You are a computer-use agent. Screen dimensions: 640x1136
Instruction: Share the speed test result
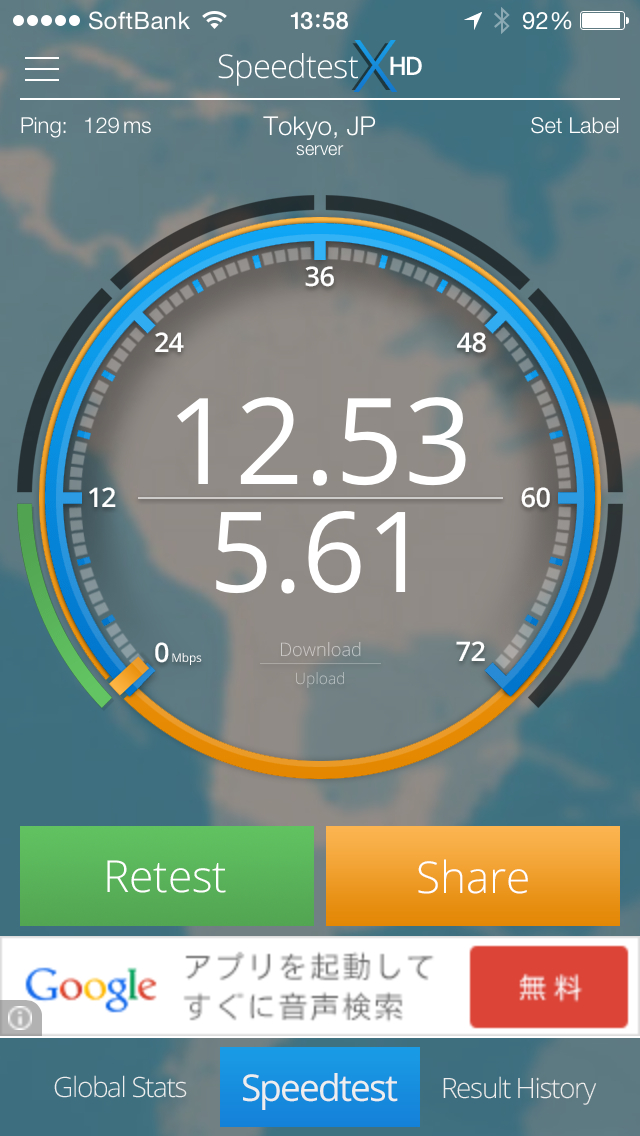(472, 876)
